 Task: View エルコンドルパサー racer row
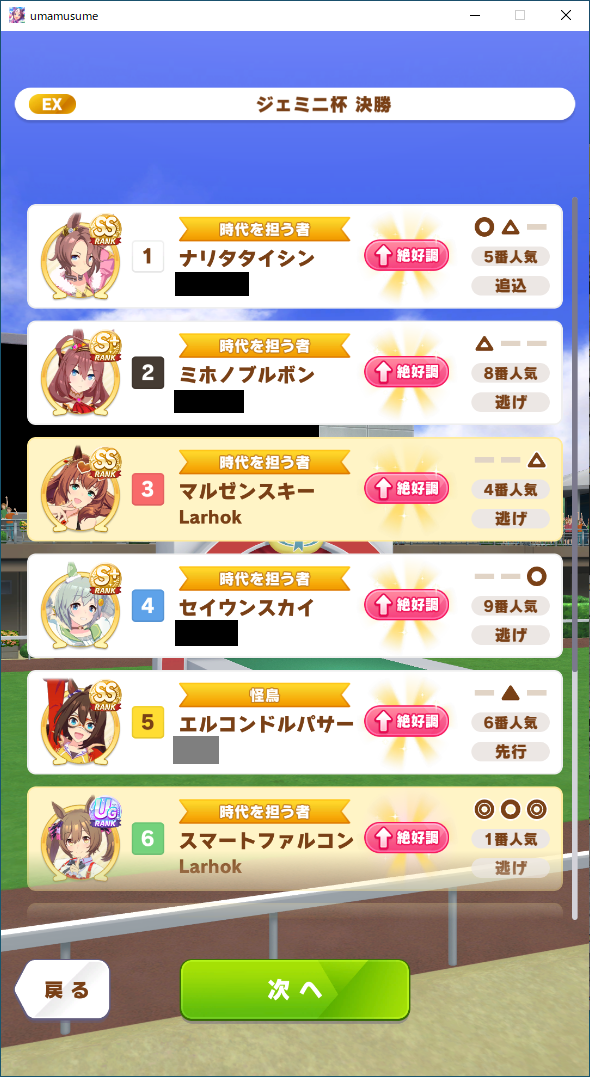(x=295, y=722)
